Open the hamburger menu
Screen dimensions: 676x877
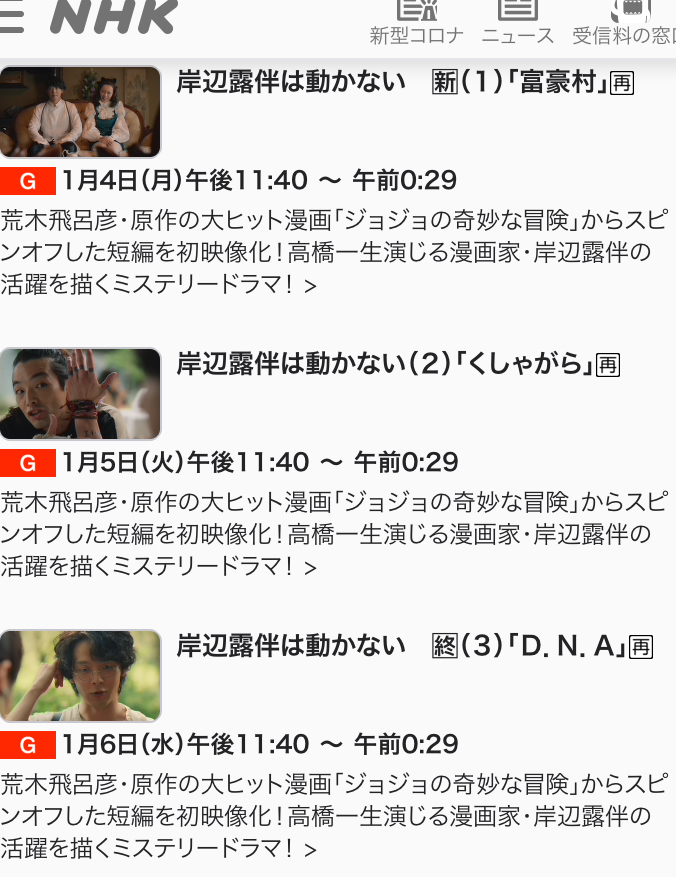[10, 18]
